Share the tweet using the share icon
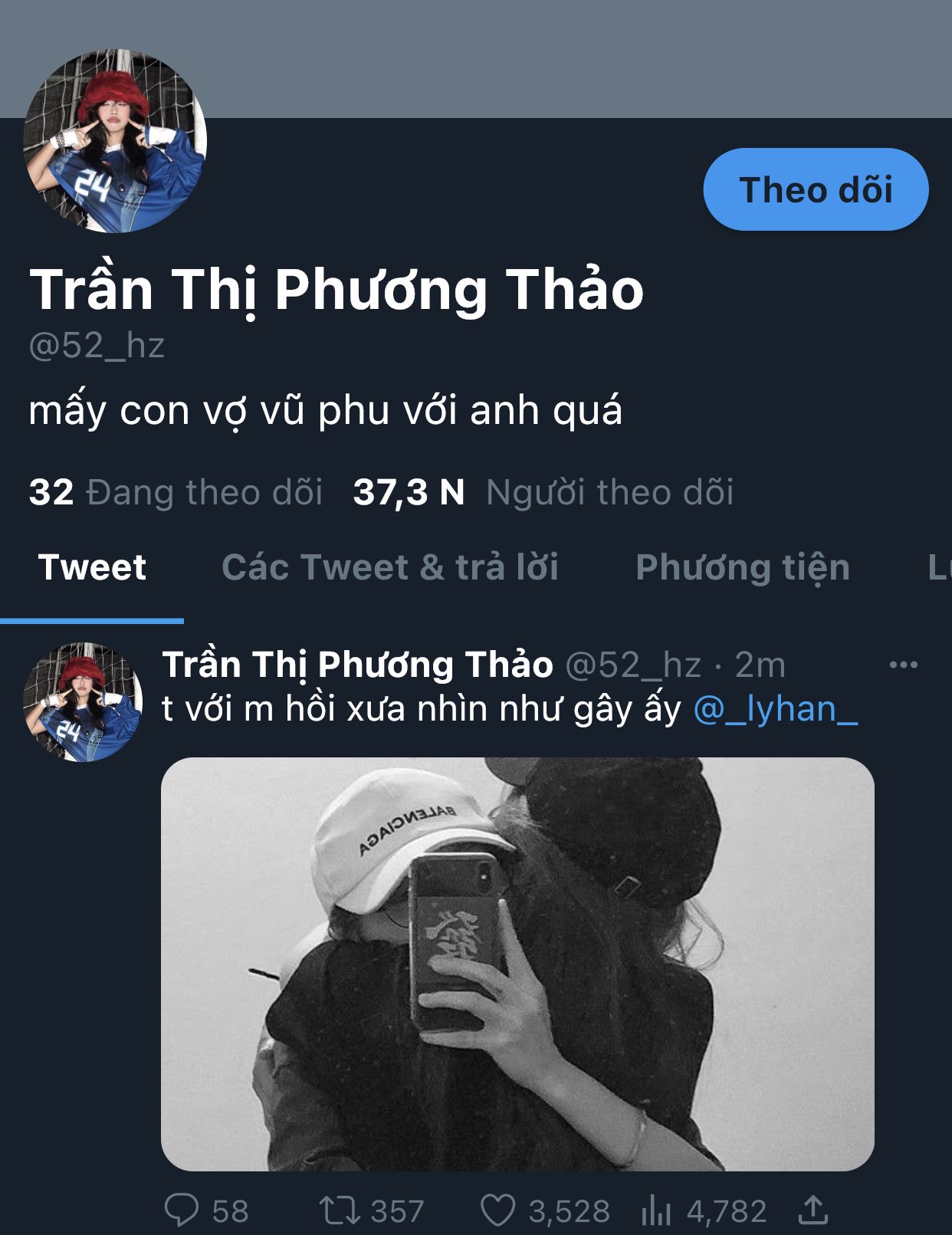 click(x=813, y=1210)
